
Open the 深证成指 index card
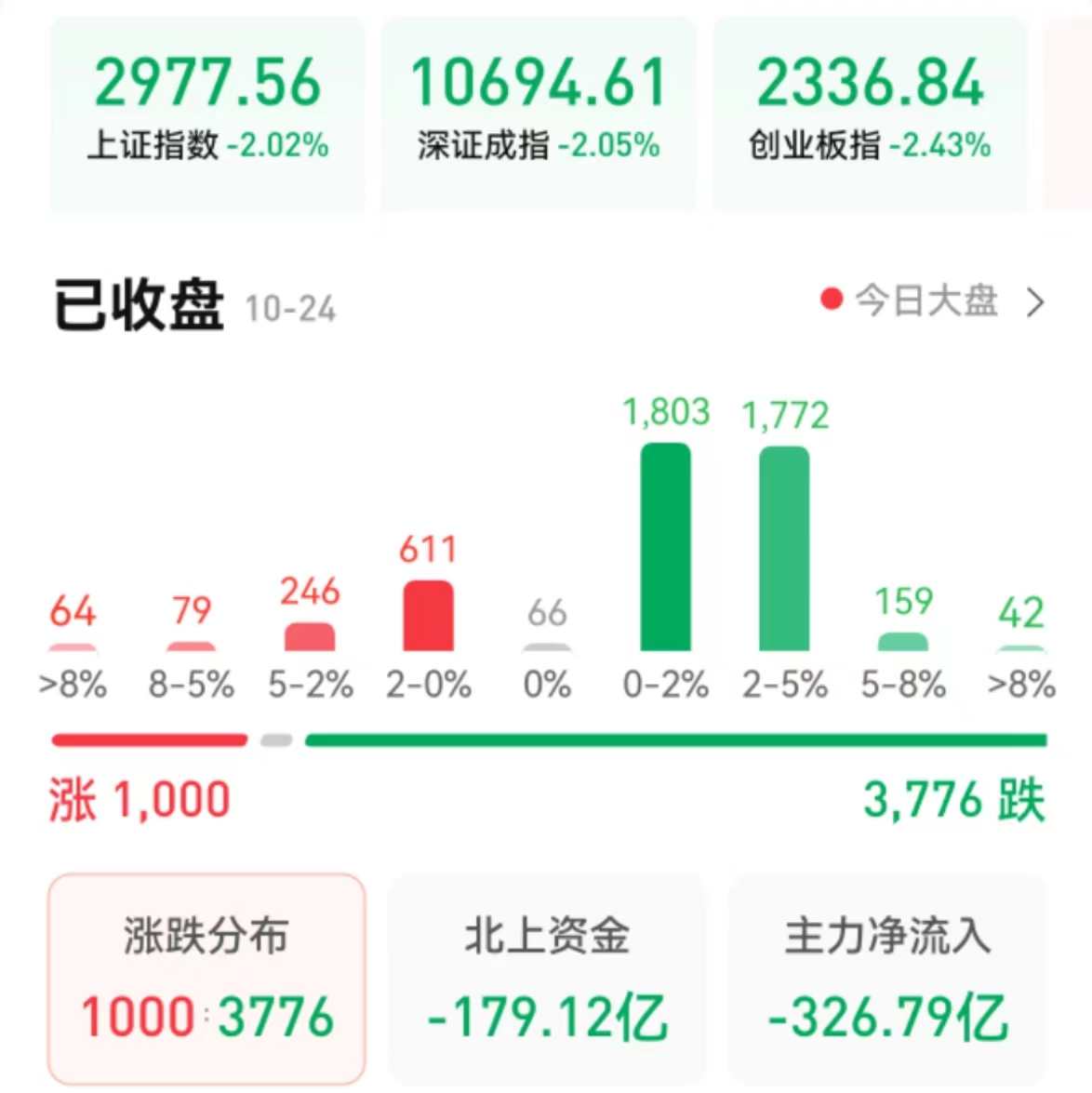[539, 112]
